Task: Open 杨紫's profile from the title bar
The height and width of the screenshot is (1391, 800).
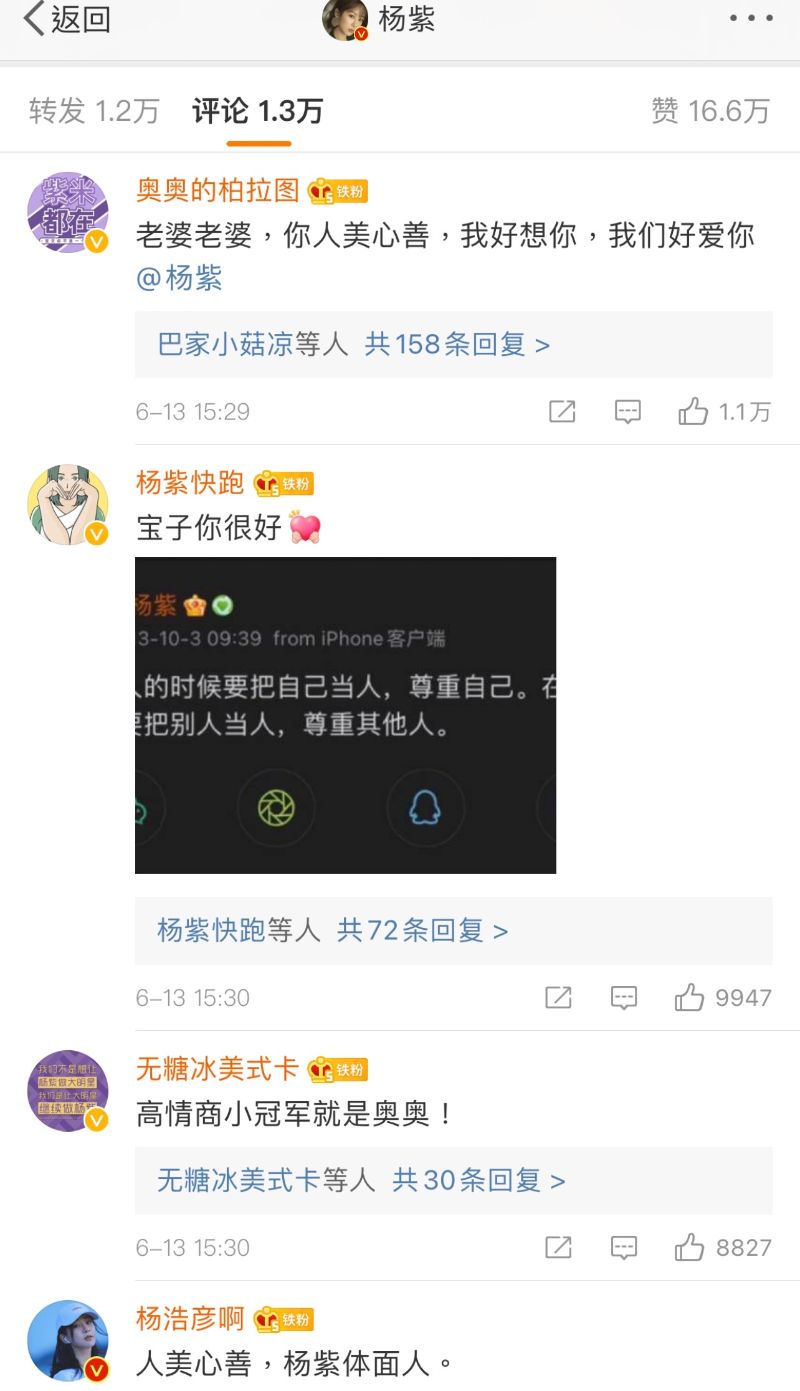Action: click(378, 19)
